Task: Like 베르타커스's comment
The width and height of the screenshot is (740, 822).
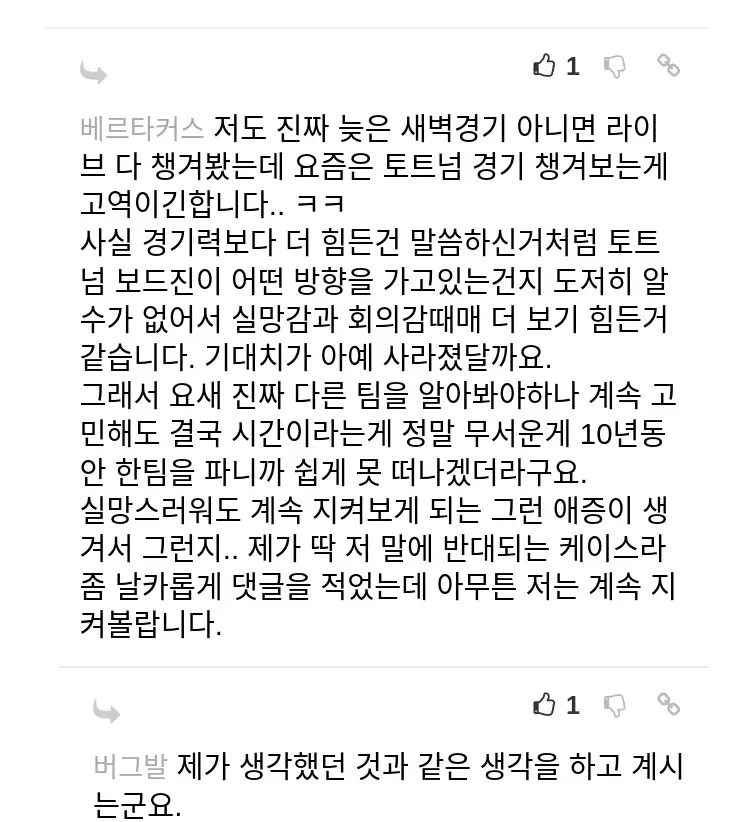Action: [x=544, y=66]
